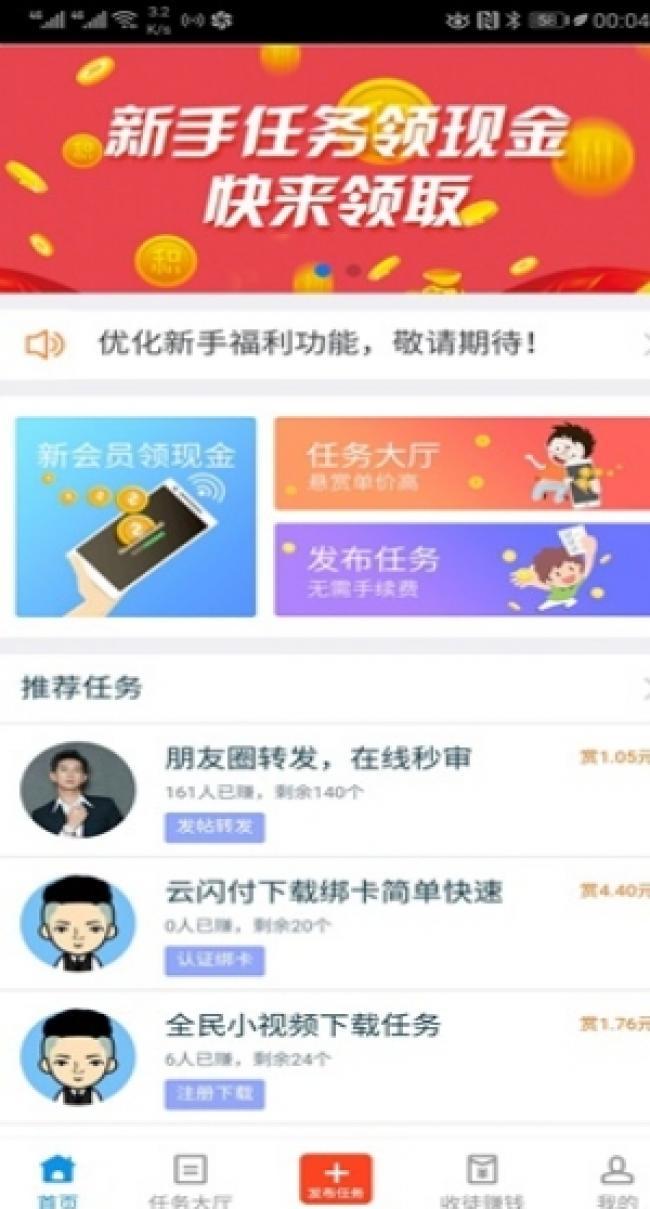This screenshot has height=1209, width=650.
Task: Switch to the 我的 profile tab
Action: click(617, 1180)
